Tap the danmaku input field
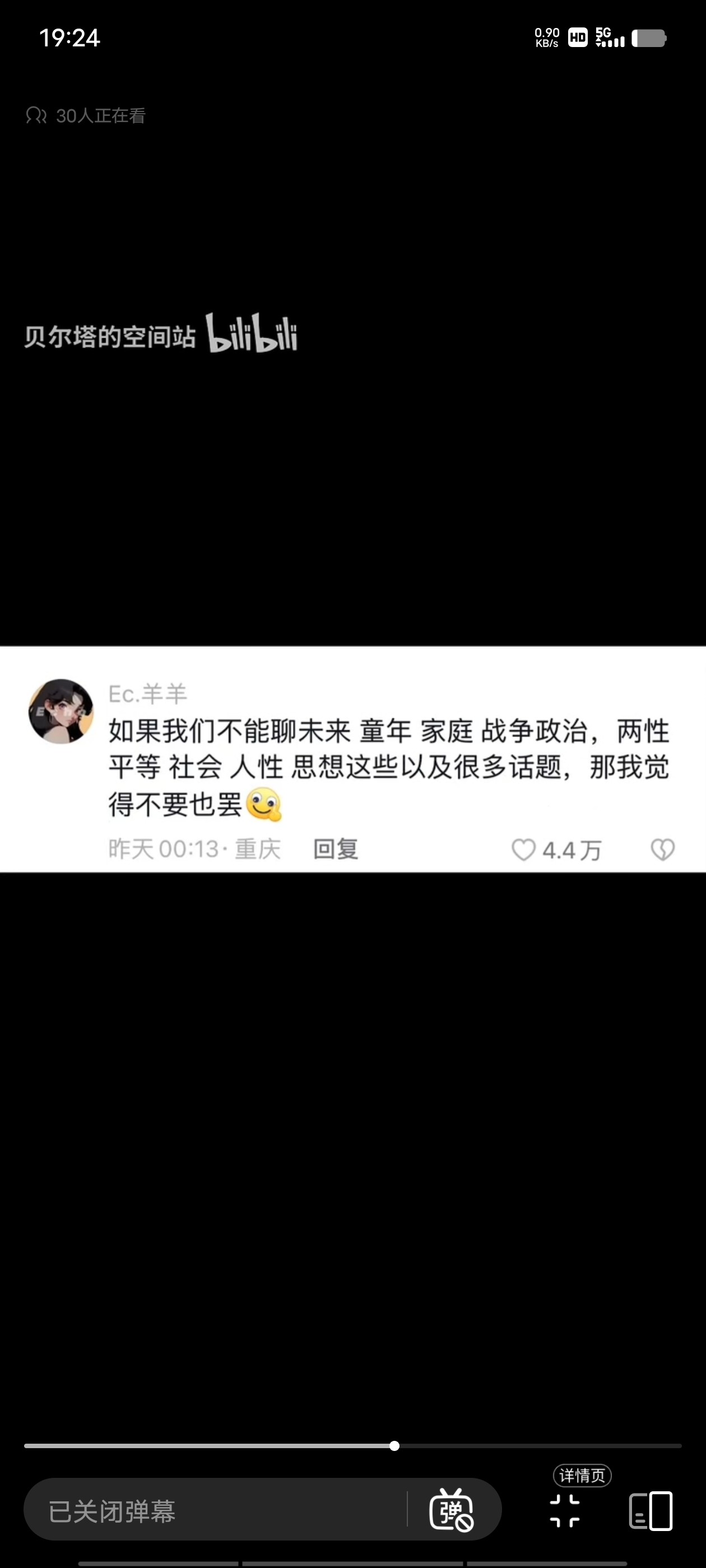 click(213, 1511)
